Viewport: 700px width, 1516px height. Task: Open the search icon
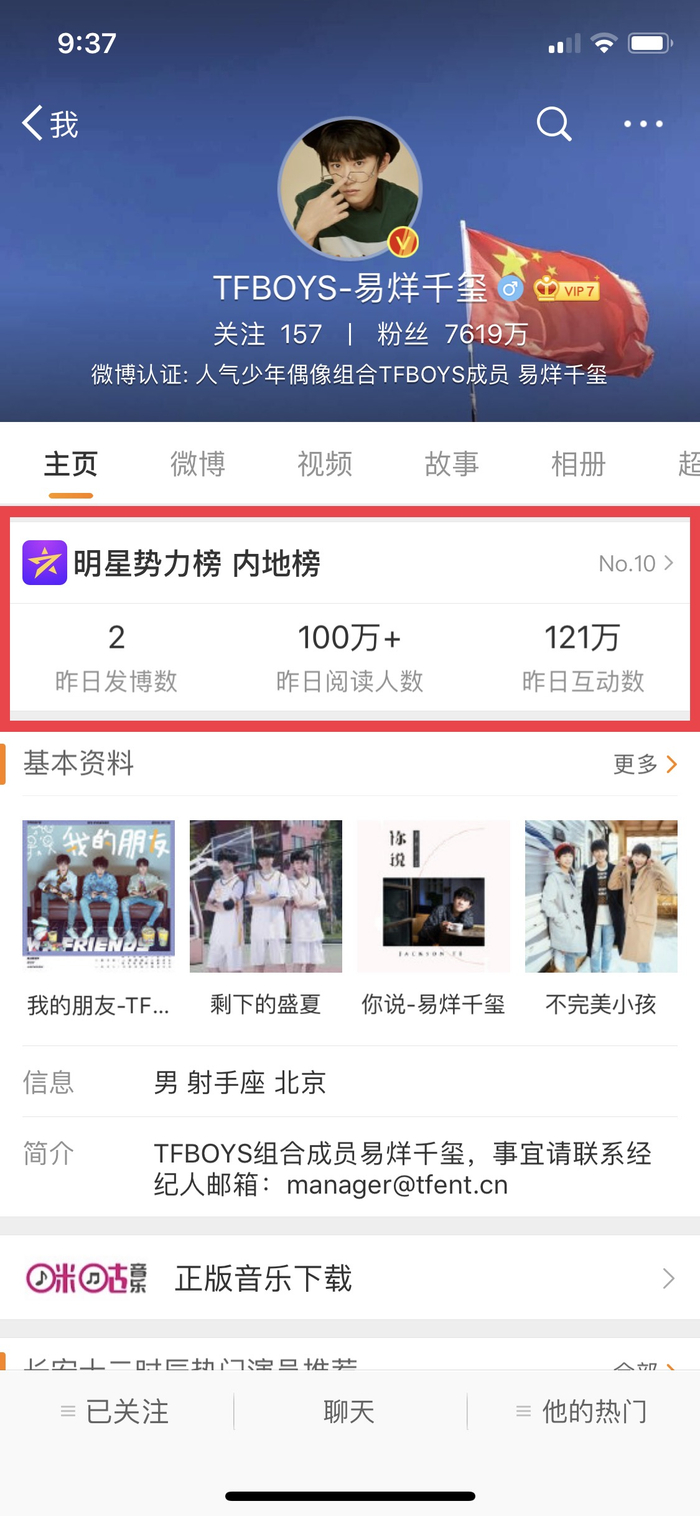tap(554, 124)
